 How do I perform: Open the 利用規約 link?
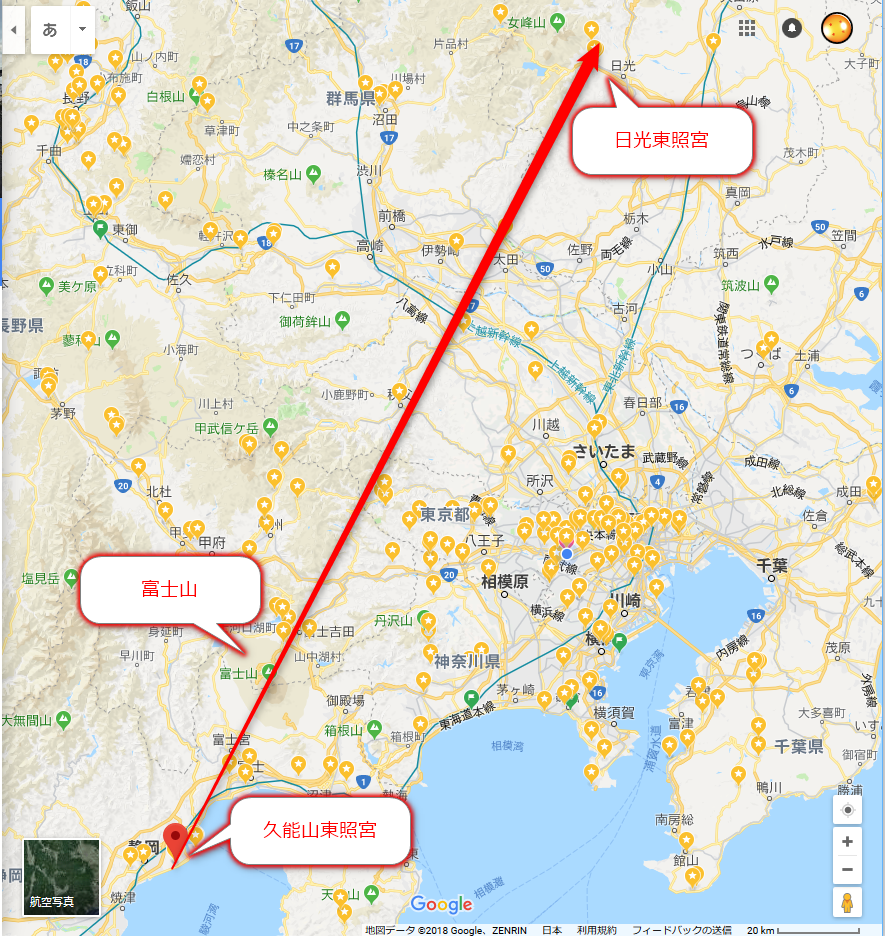coord(593,930)
